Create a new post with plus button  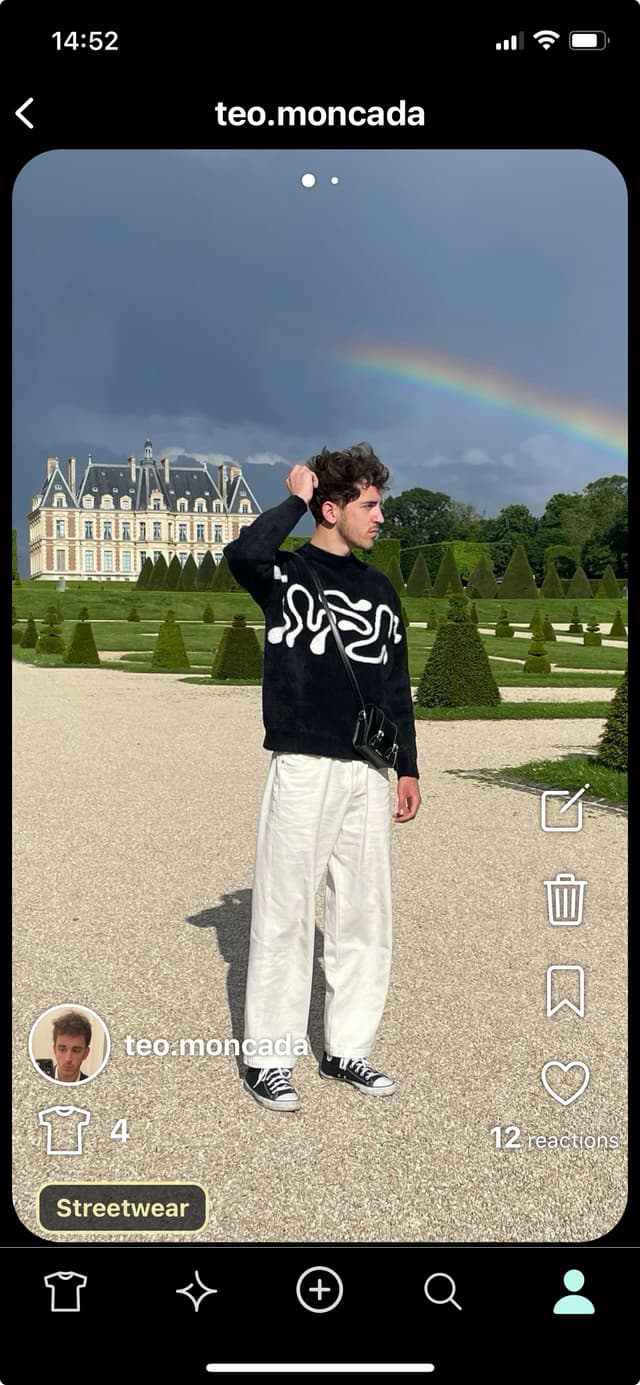pos(320,1290)
